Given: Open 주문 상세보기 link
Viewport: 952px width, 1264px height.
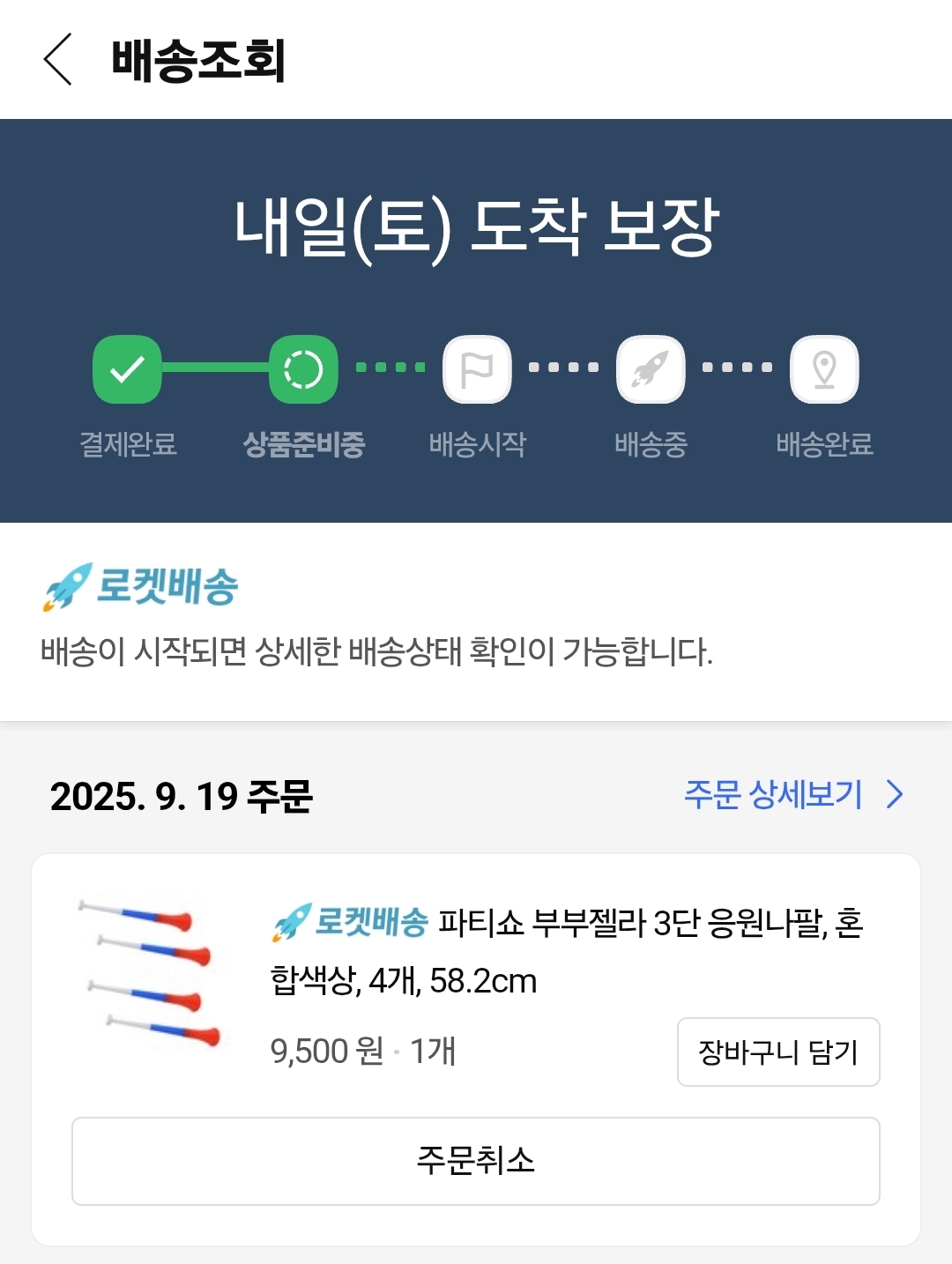Looking at the screenshot, I should [792, 795].
